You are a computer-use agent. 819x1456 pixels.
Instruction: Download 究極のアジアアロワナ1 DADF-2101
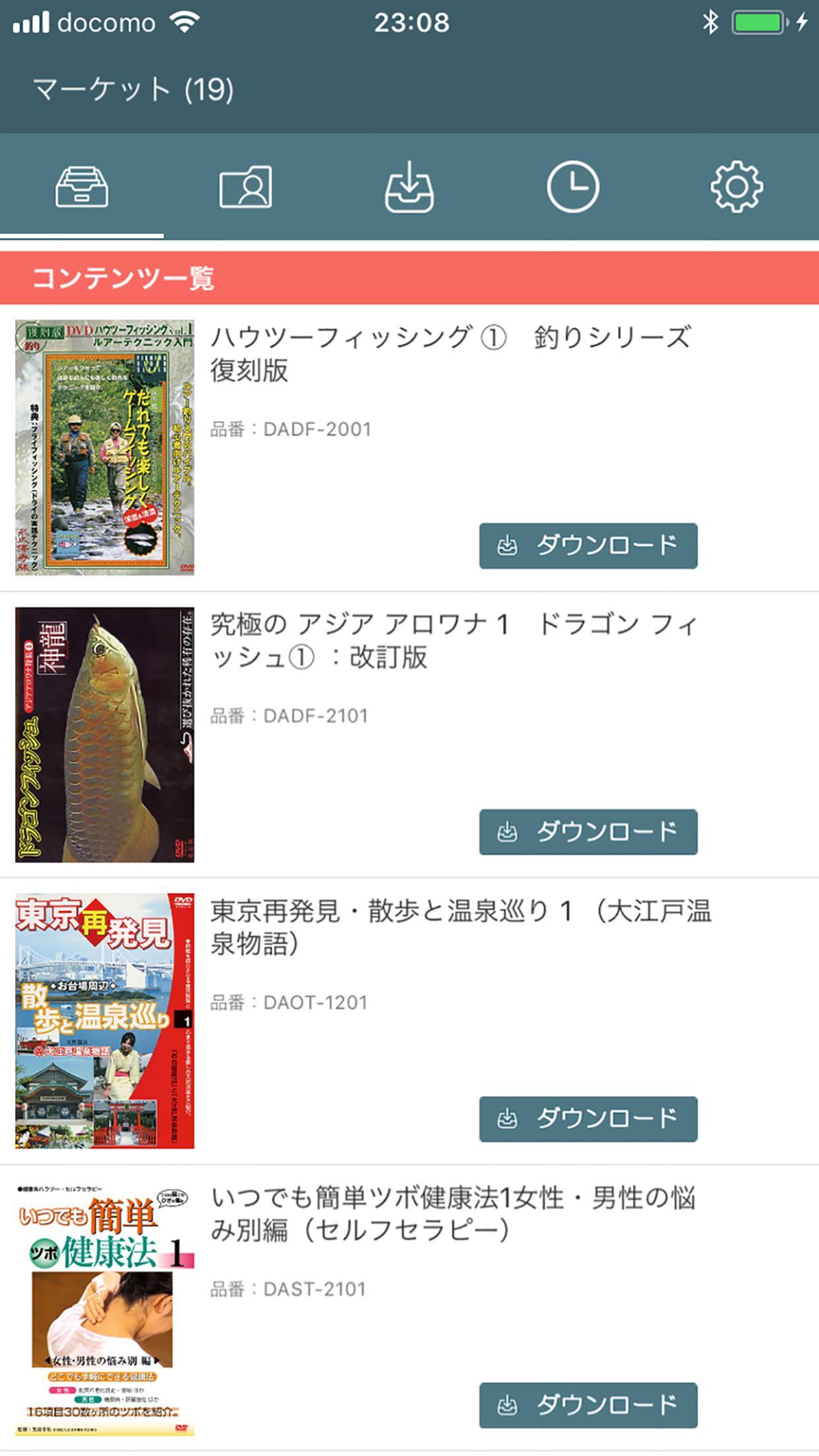point(588,832)
